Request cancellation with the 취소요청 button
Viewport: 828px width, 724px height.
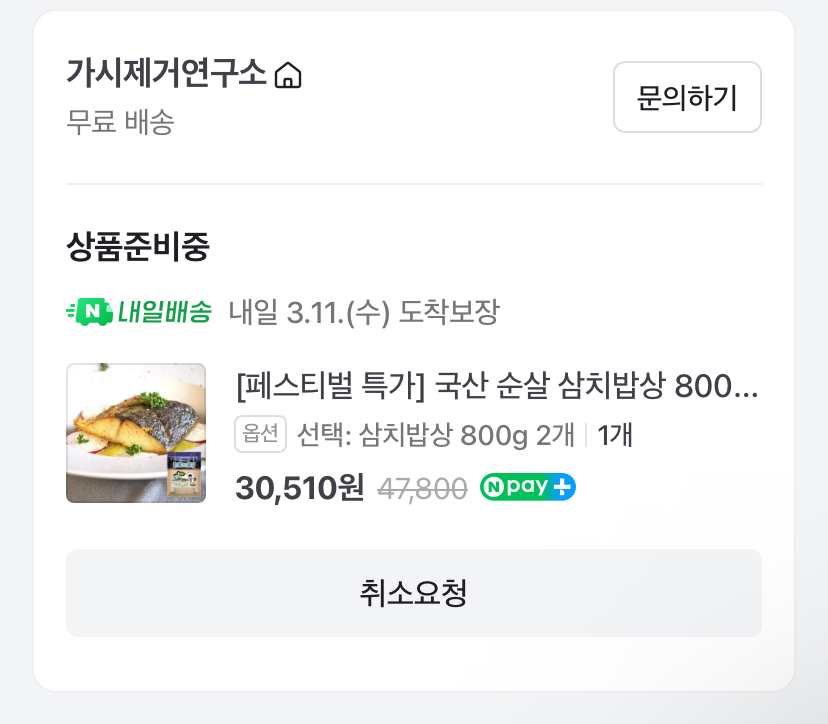click(413, 592)
